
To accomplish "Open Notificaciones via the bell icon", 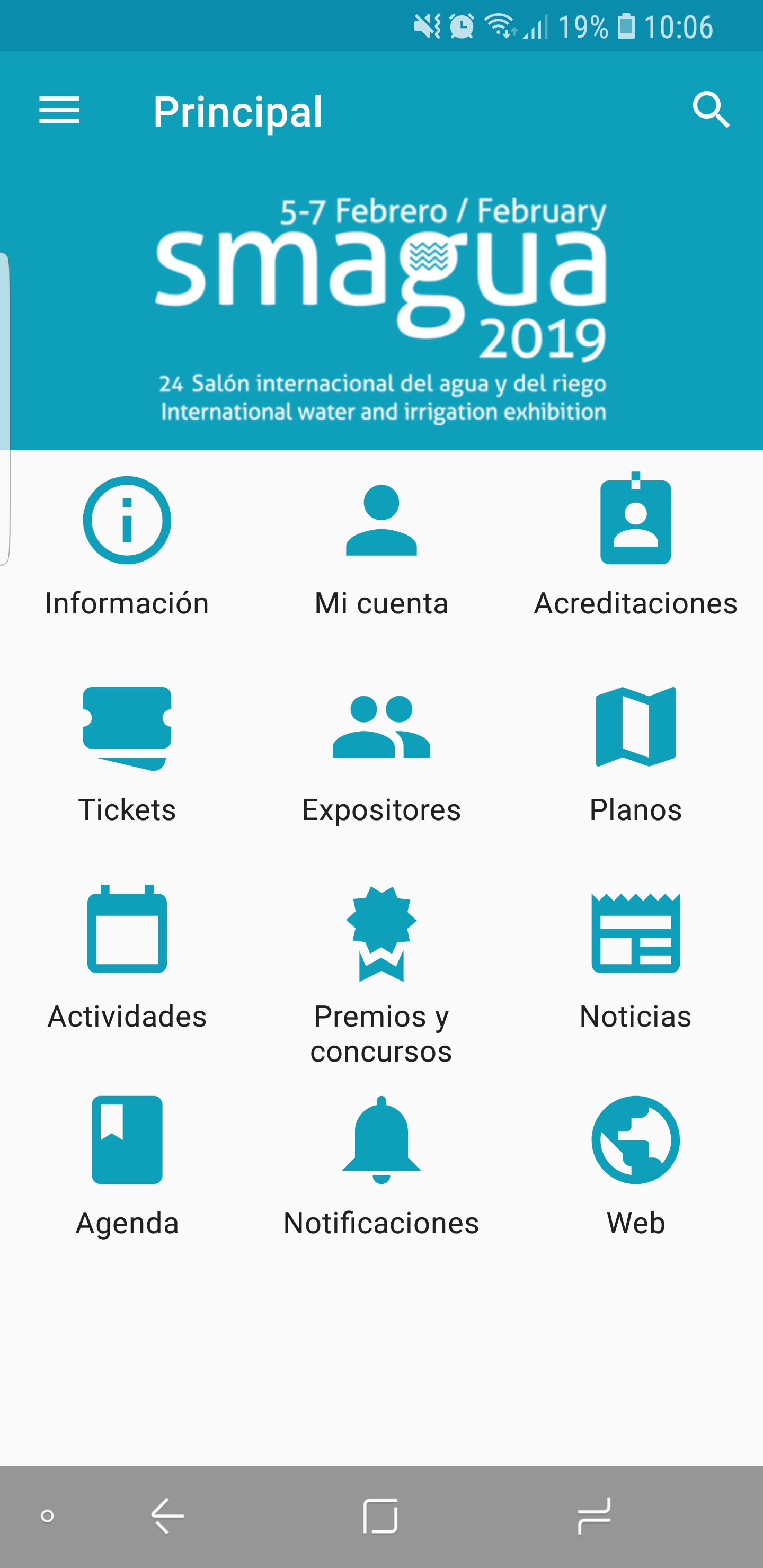I will coord(381,1140).
